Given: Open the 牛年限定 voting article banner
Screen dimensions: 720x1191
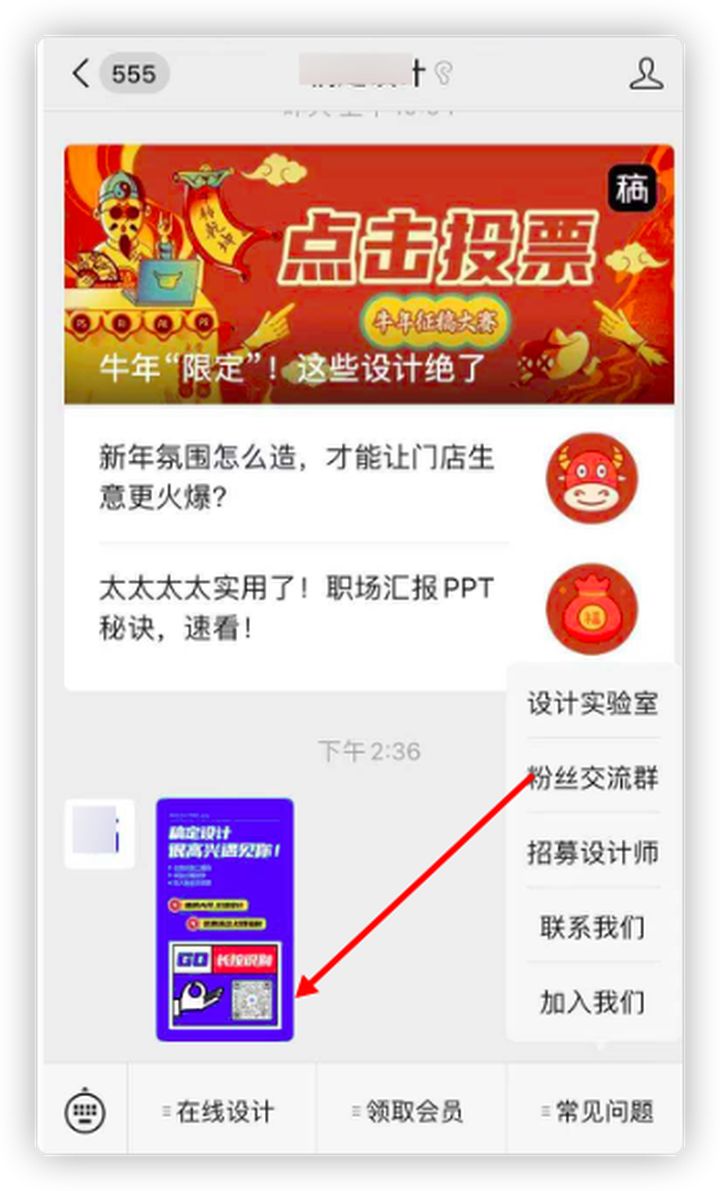Looking at the screenshot, I should [368, 274].
